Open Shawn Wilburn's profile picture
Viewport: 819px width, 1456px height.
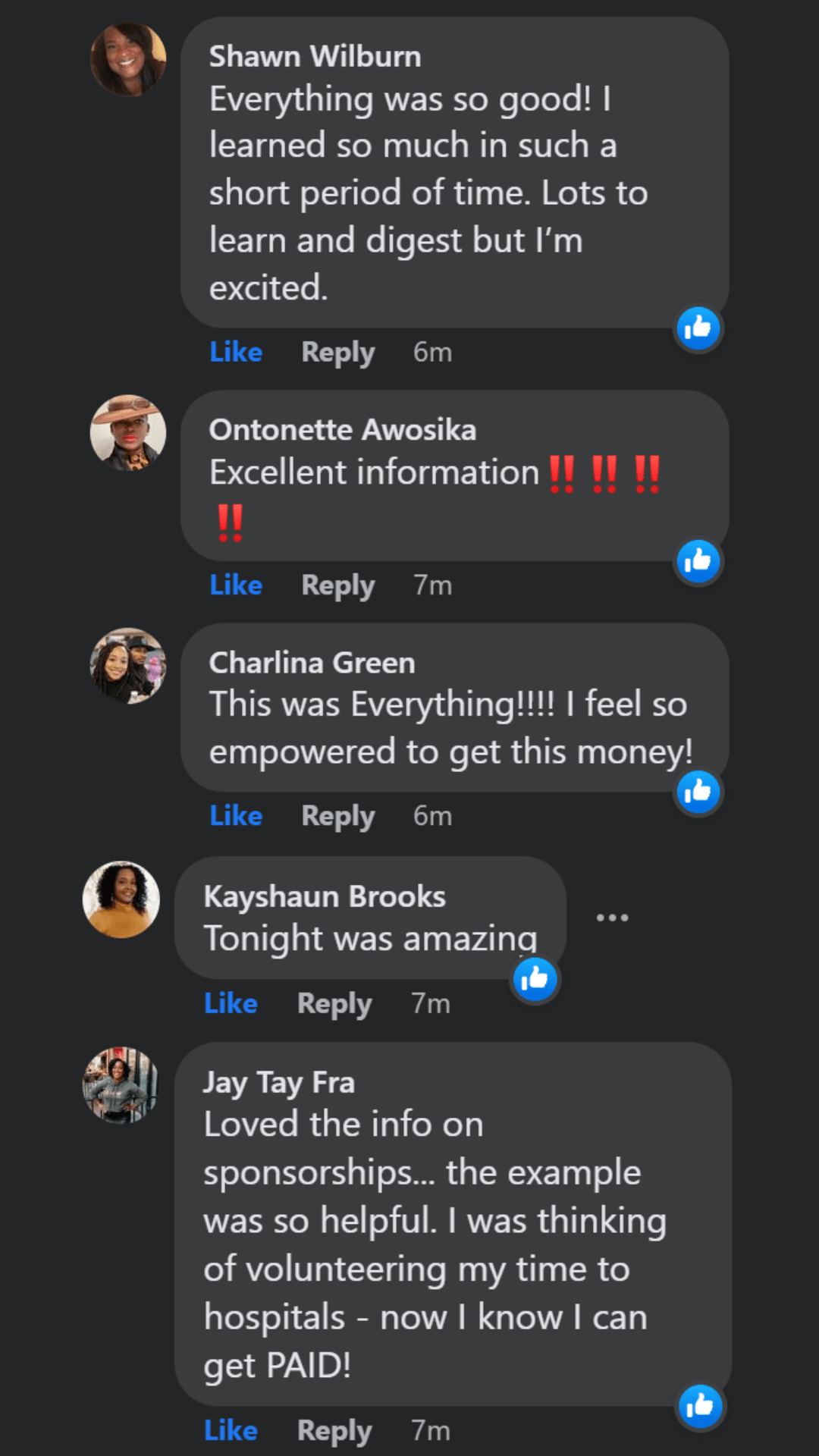click(x=128, y=60)
